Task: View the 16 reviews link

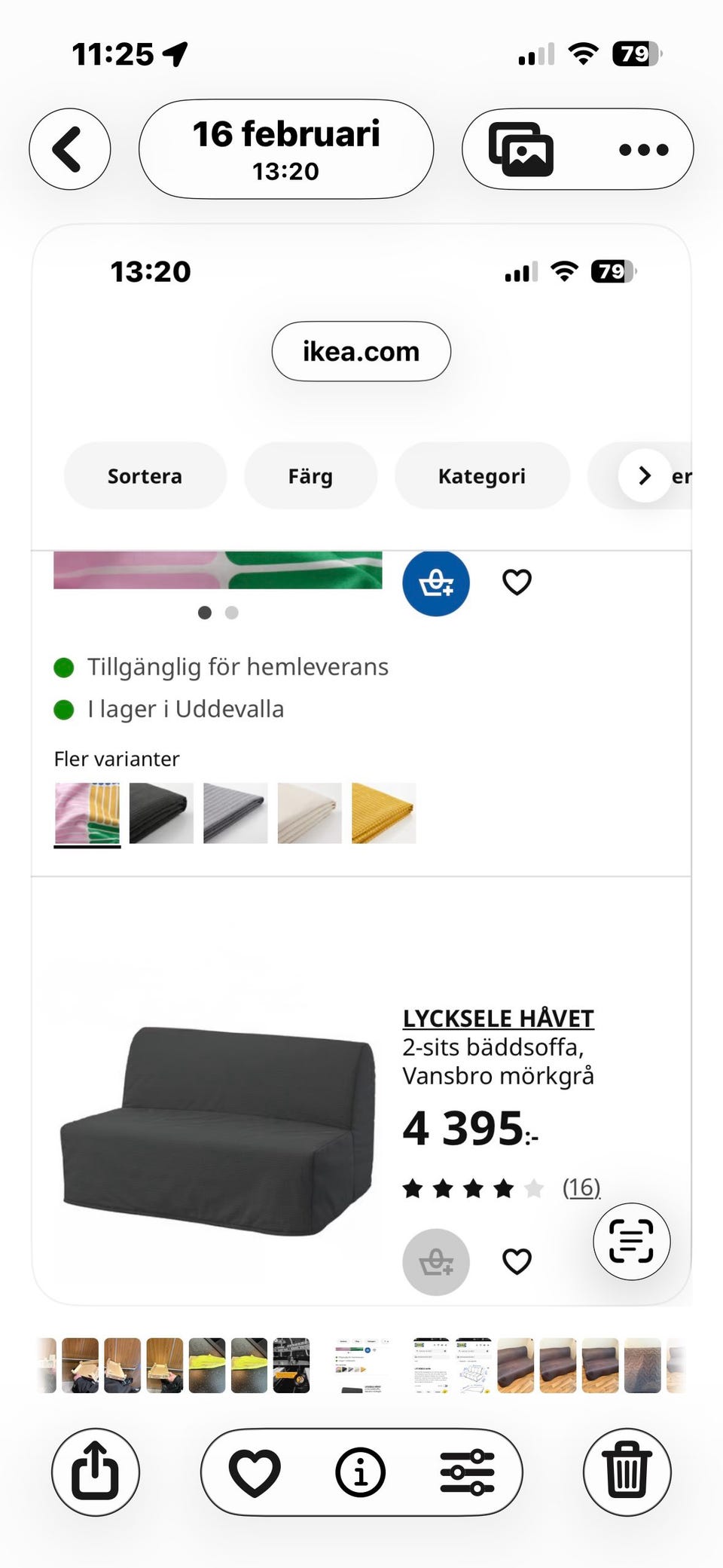Action: click(x=581, y=1187)
